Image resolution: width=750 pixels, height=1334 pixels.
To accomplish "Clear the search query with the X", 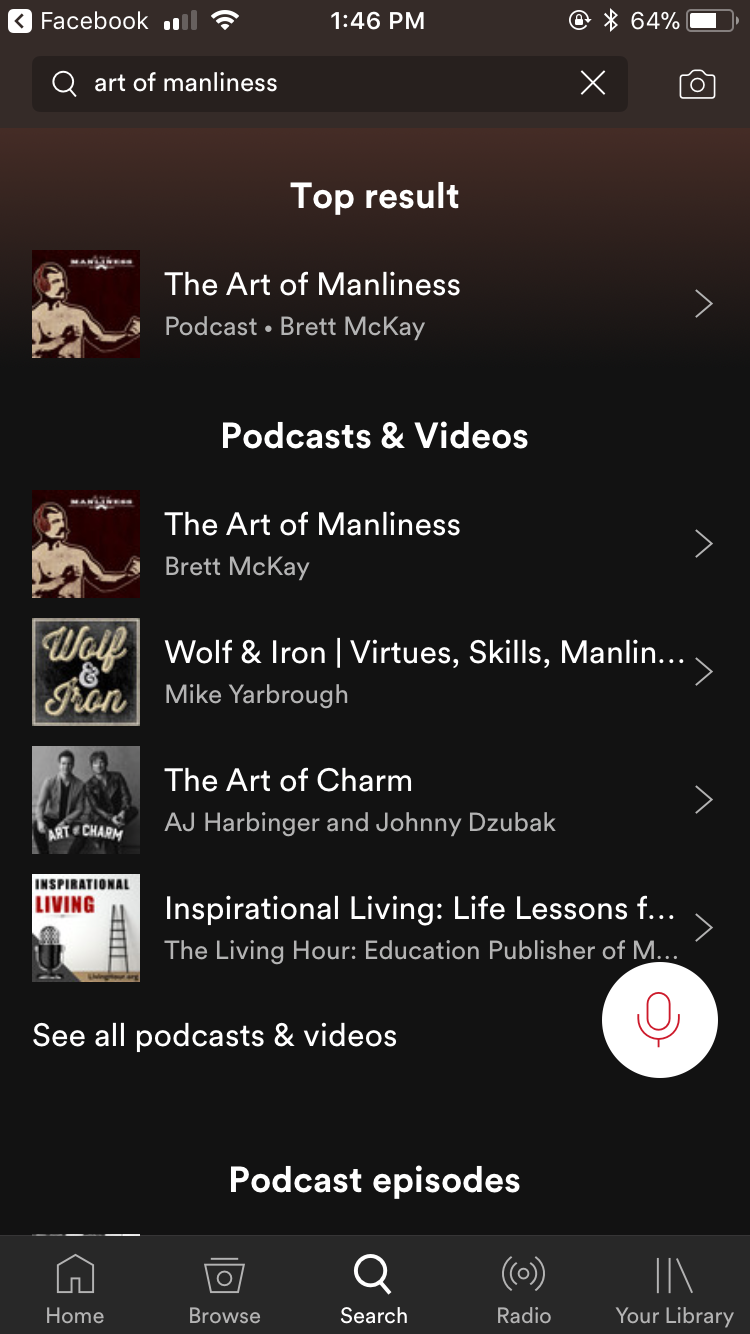I will (x=592, y=84).
